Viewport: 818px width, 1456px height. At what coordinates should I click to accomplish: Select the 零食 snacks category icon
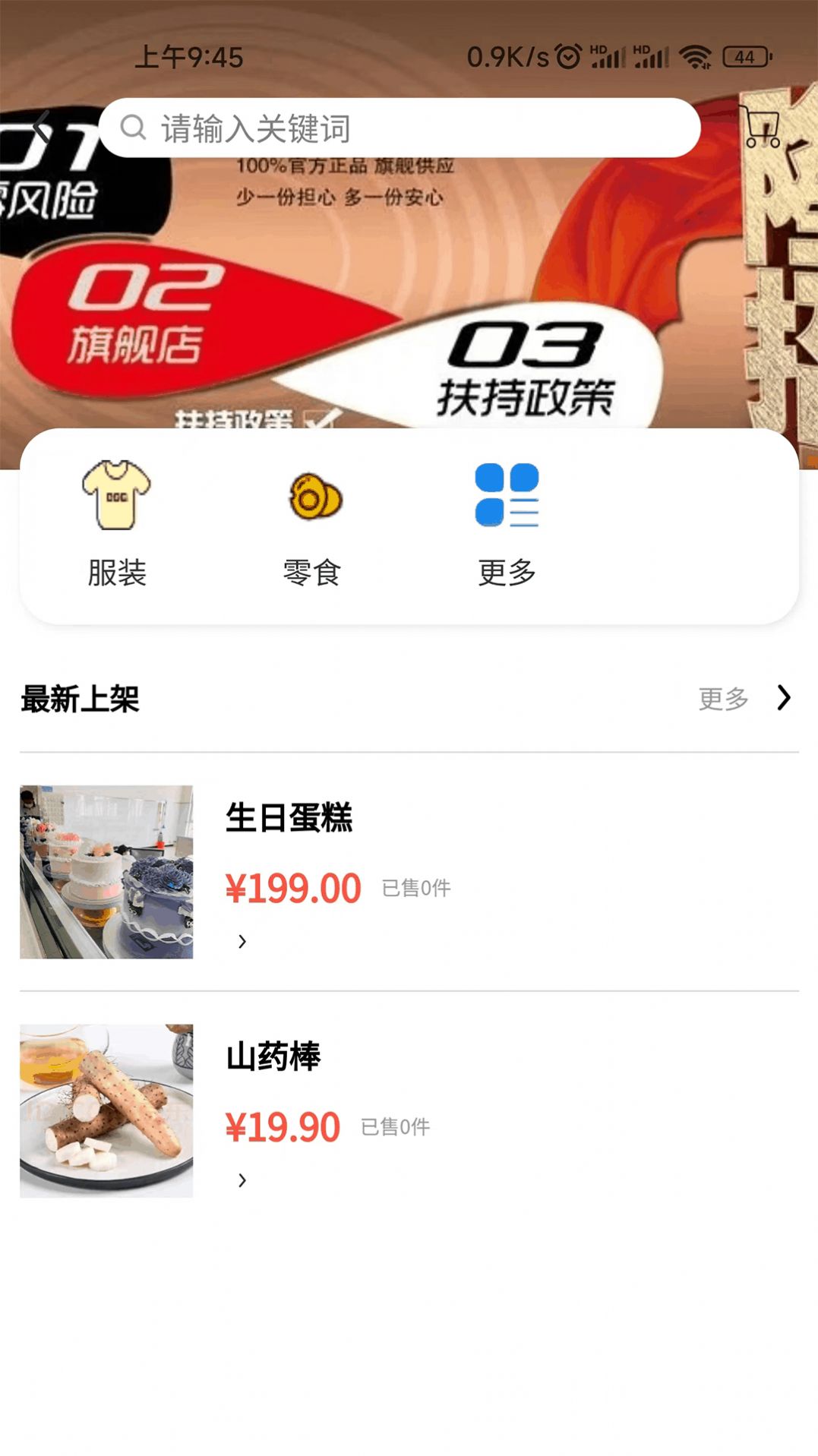pos(314,497)
